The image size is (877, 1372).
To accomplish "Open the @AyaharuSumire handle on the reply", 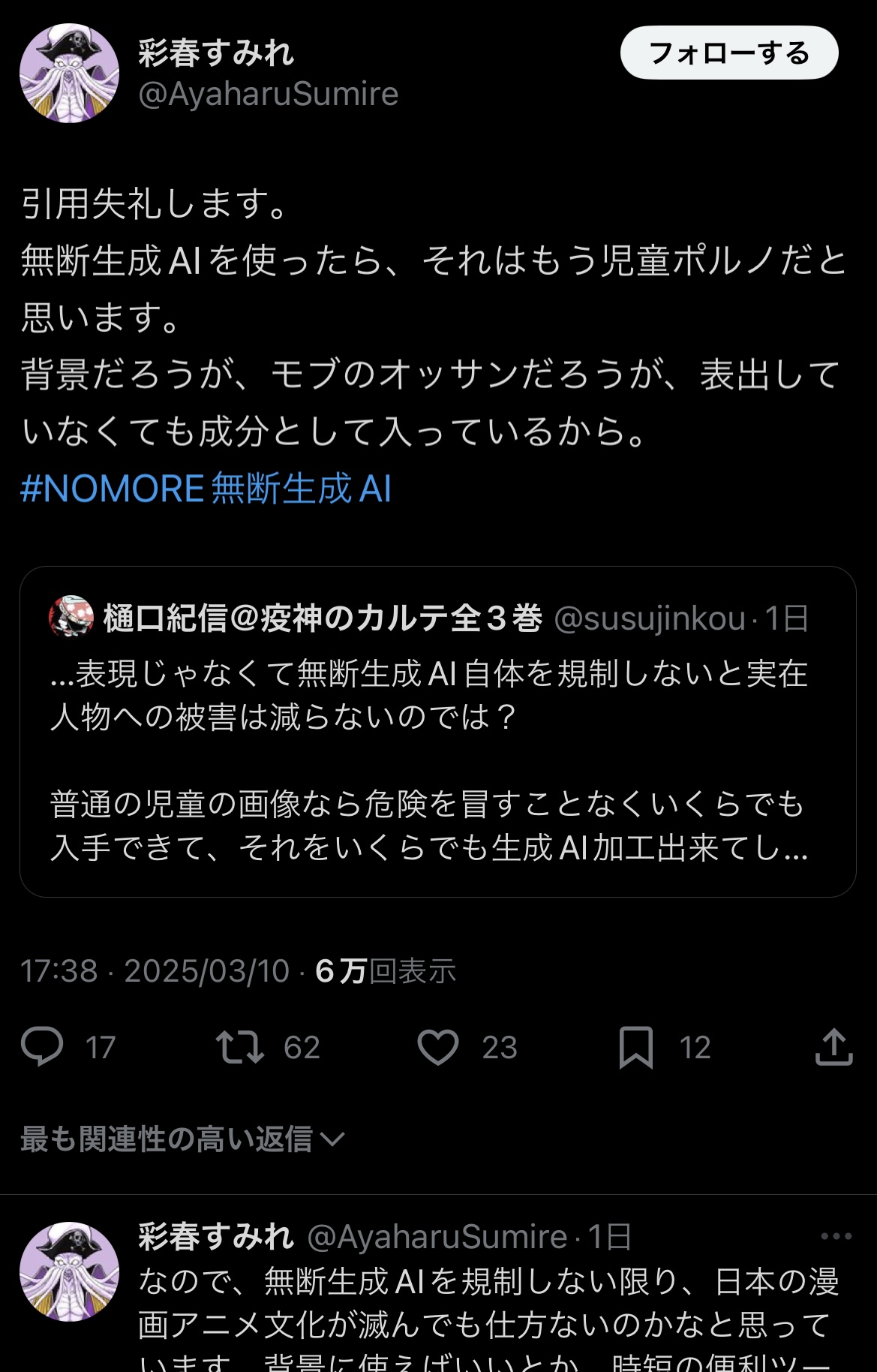I will (437, 1237).
